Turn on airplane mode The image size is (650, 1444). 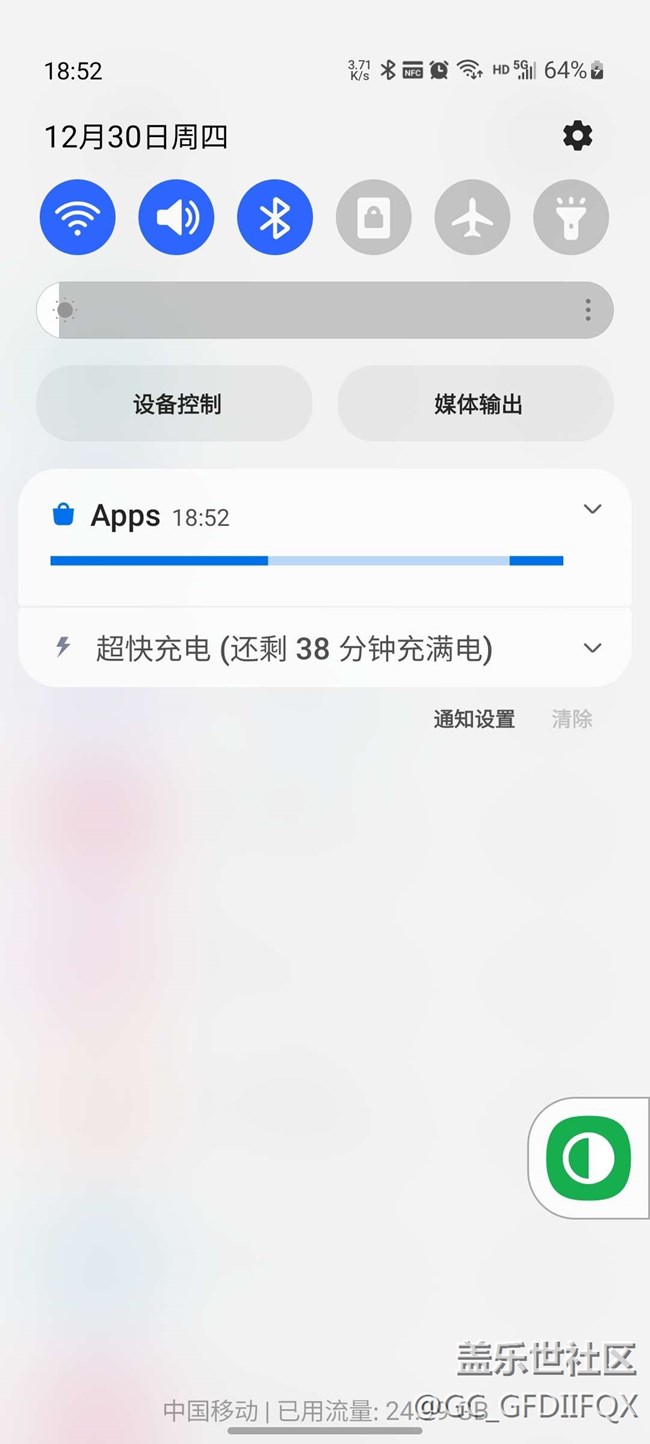point(472,217)
